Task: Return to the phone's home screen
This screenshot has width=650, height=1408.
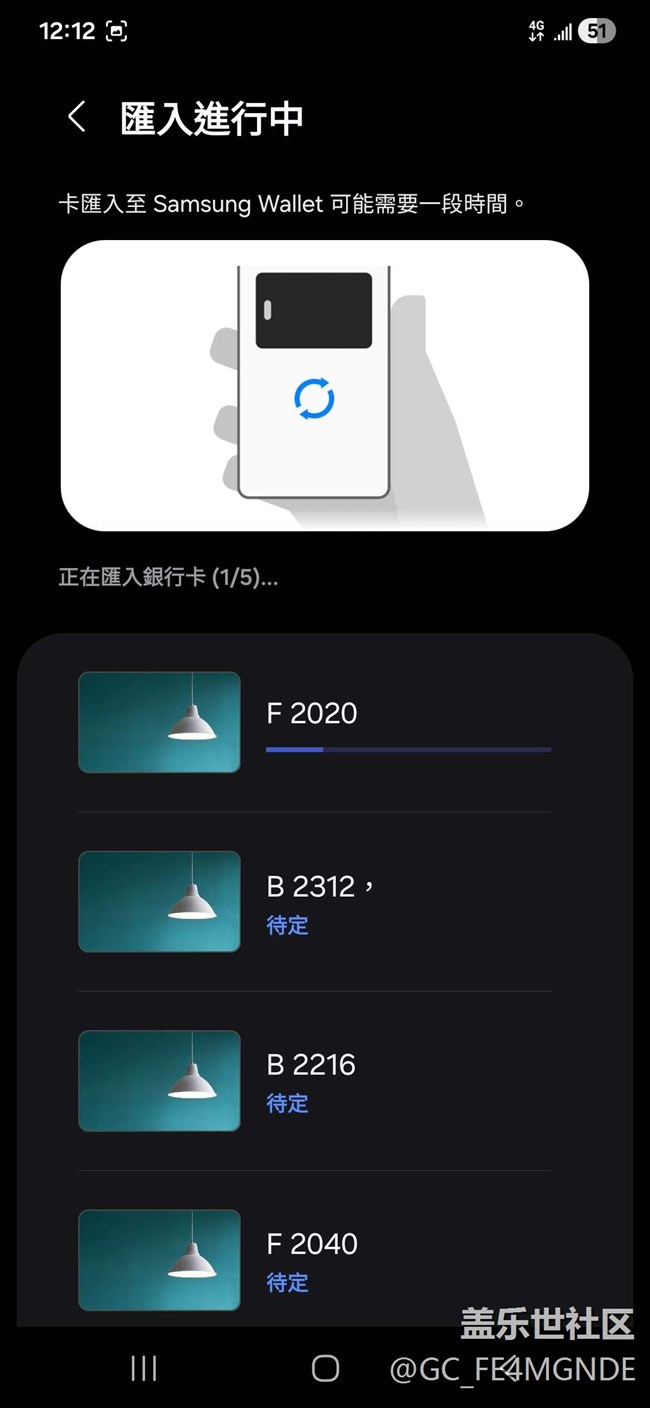Action: click(325, 1368)
